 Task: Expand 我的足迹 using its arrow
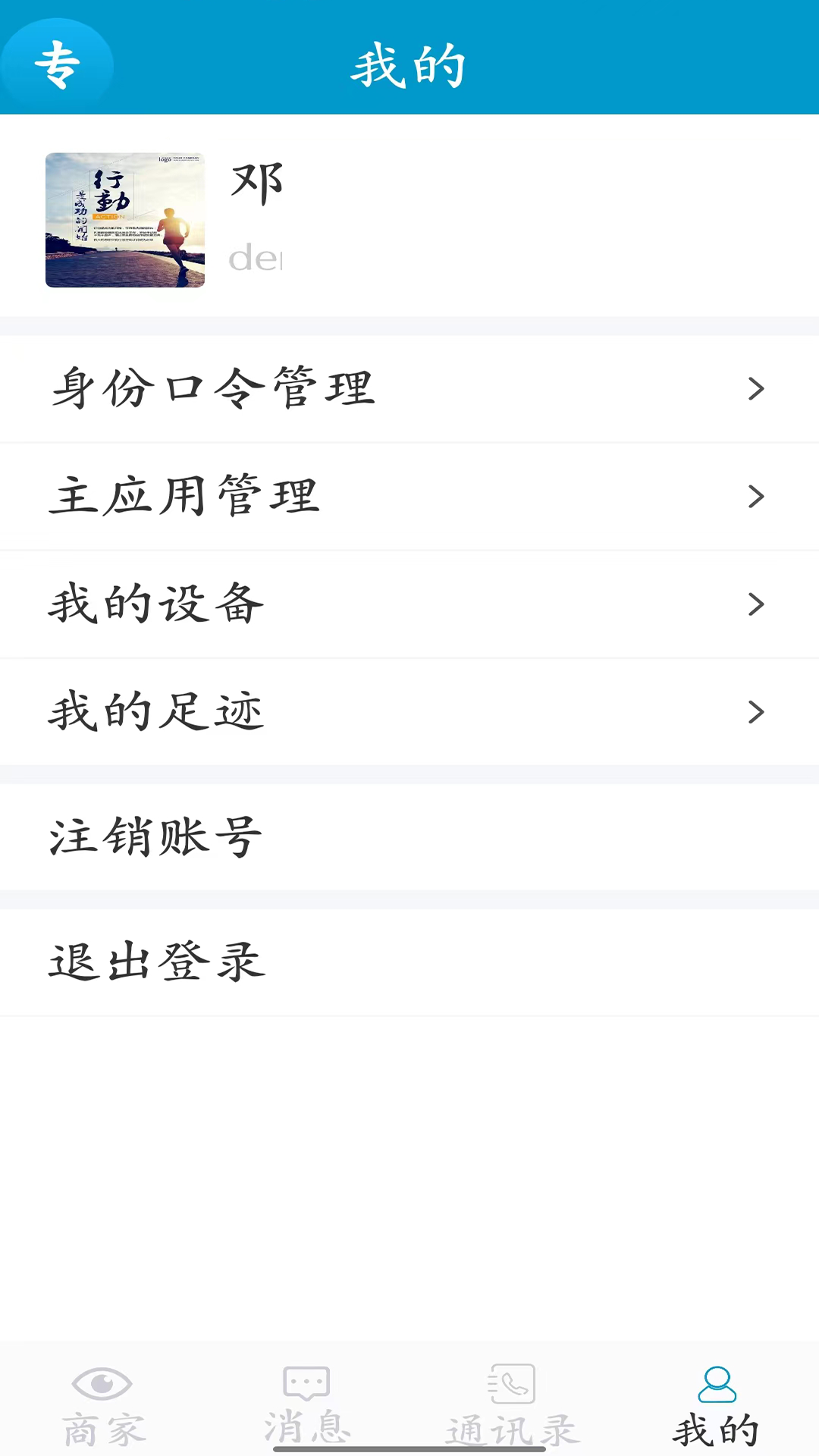coord(758,712)
